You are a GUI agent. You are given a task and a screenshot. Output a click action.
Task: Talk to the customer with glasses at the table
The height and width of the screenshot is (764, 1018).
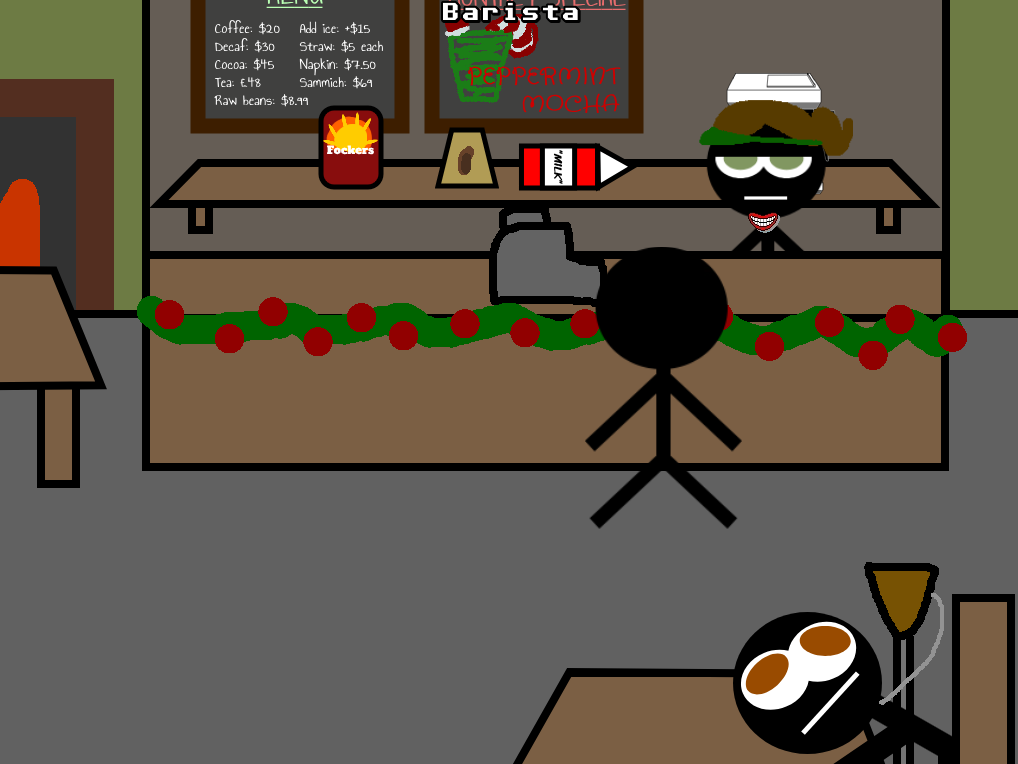coord(806,680)
